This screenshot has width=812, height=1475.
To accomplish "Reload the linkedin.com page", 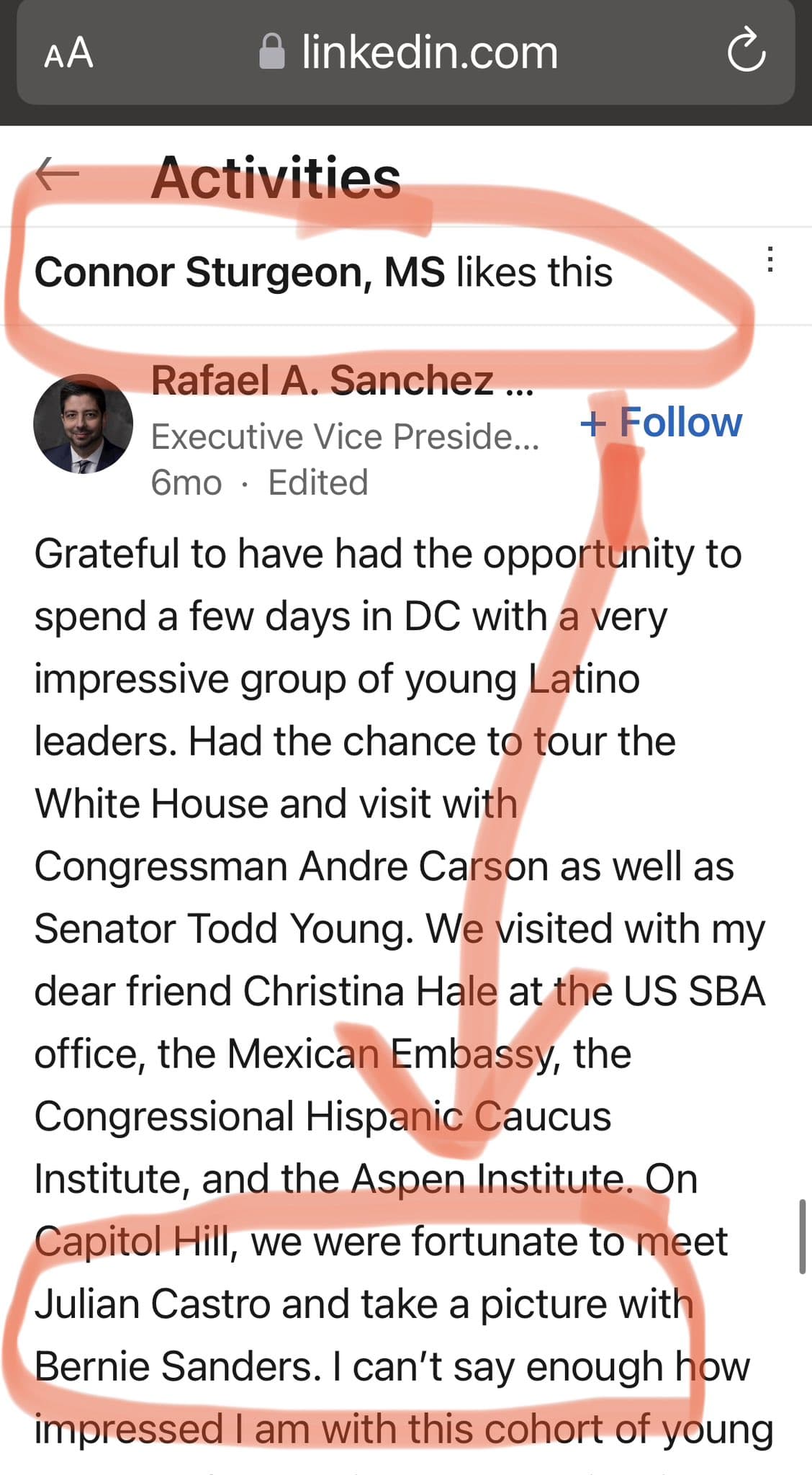I will pyautogui.click(x=746, y=53).
